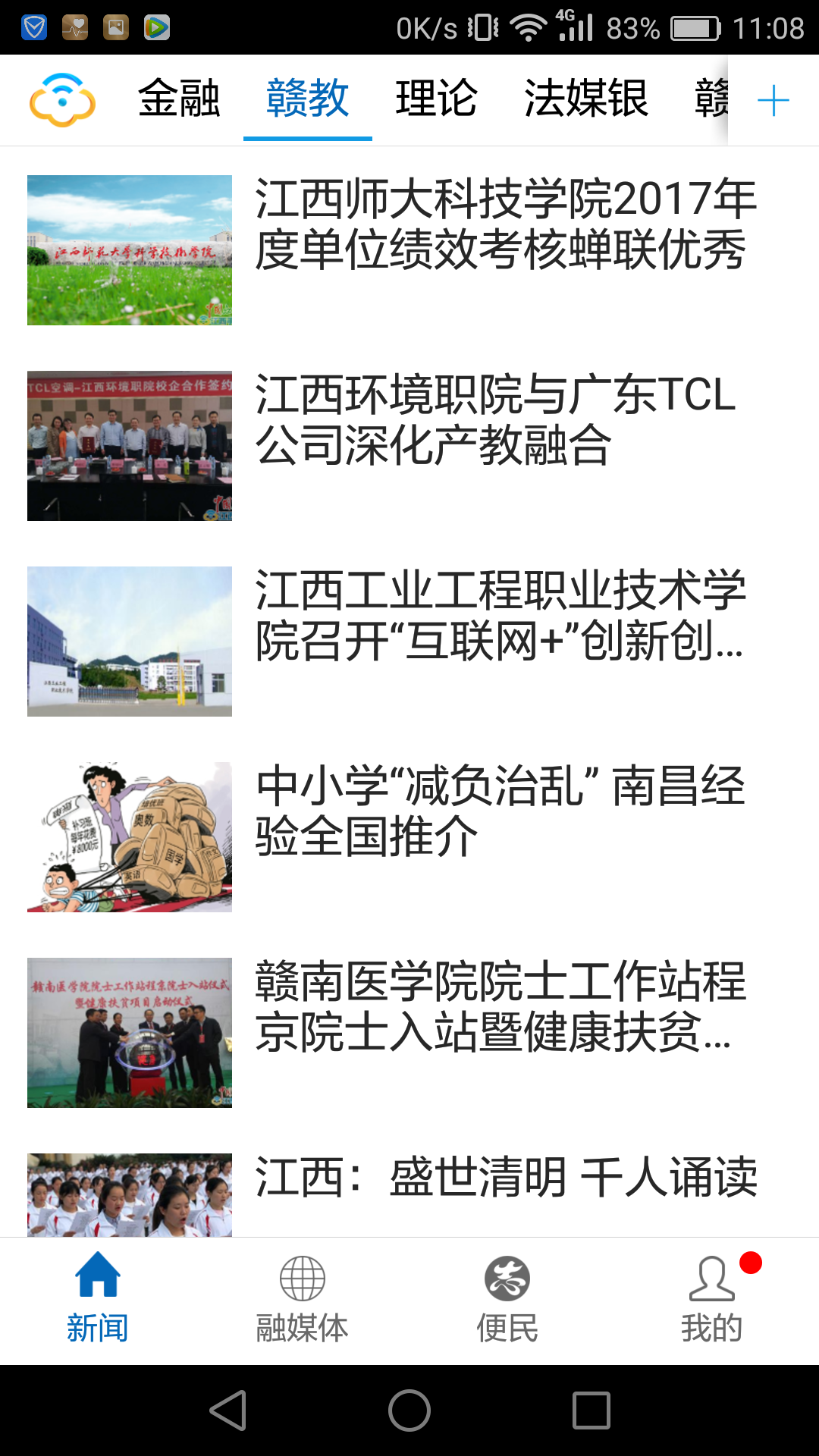Open the 法媒银 tab

tap(585, 99)
